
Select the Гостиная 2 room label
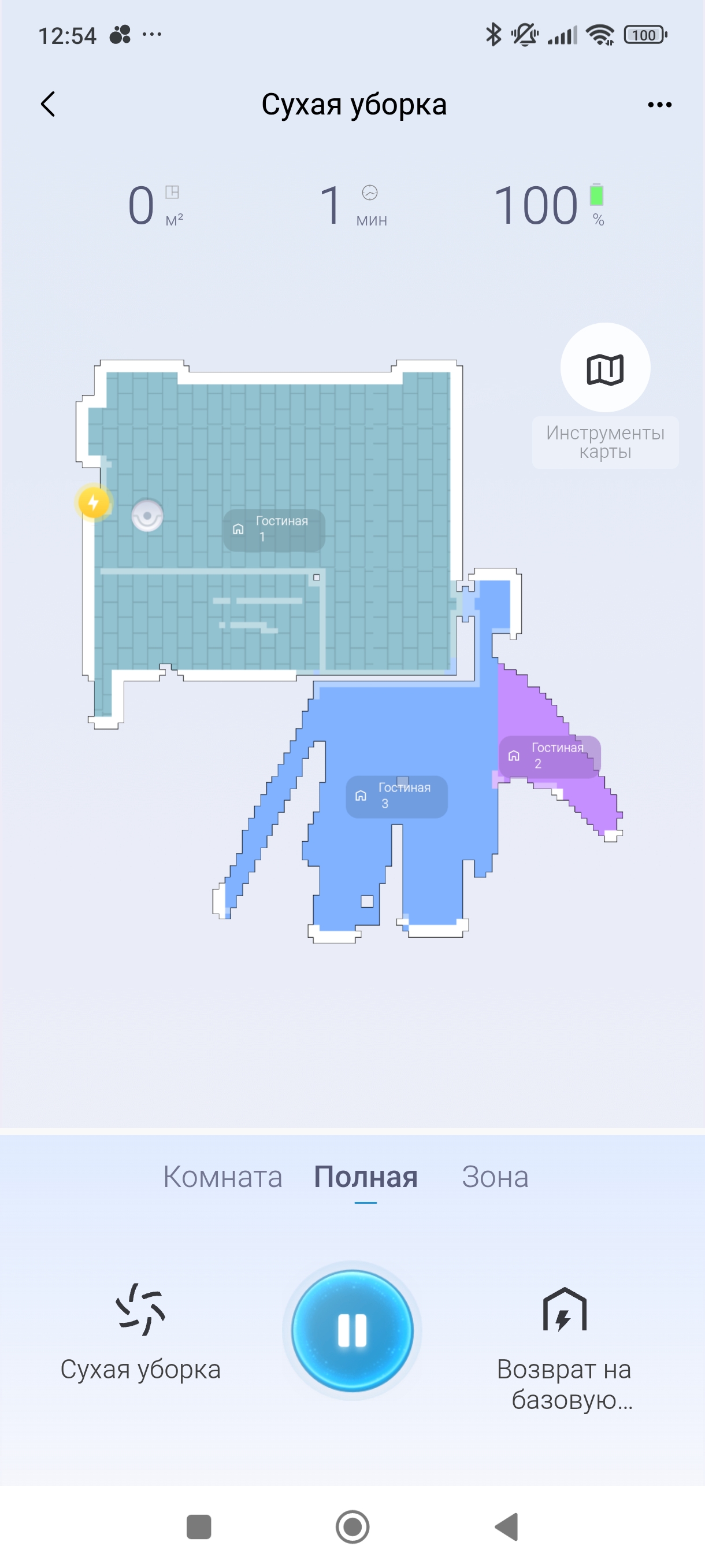coord(550,756)
